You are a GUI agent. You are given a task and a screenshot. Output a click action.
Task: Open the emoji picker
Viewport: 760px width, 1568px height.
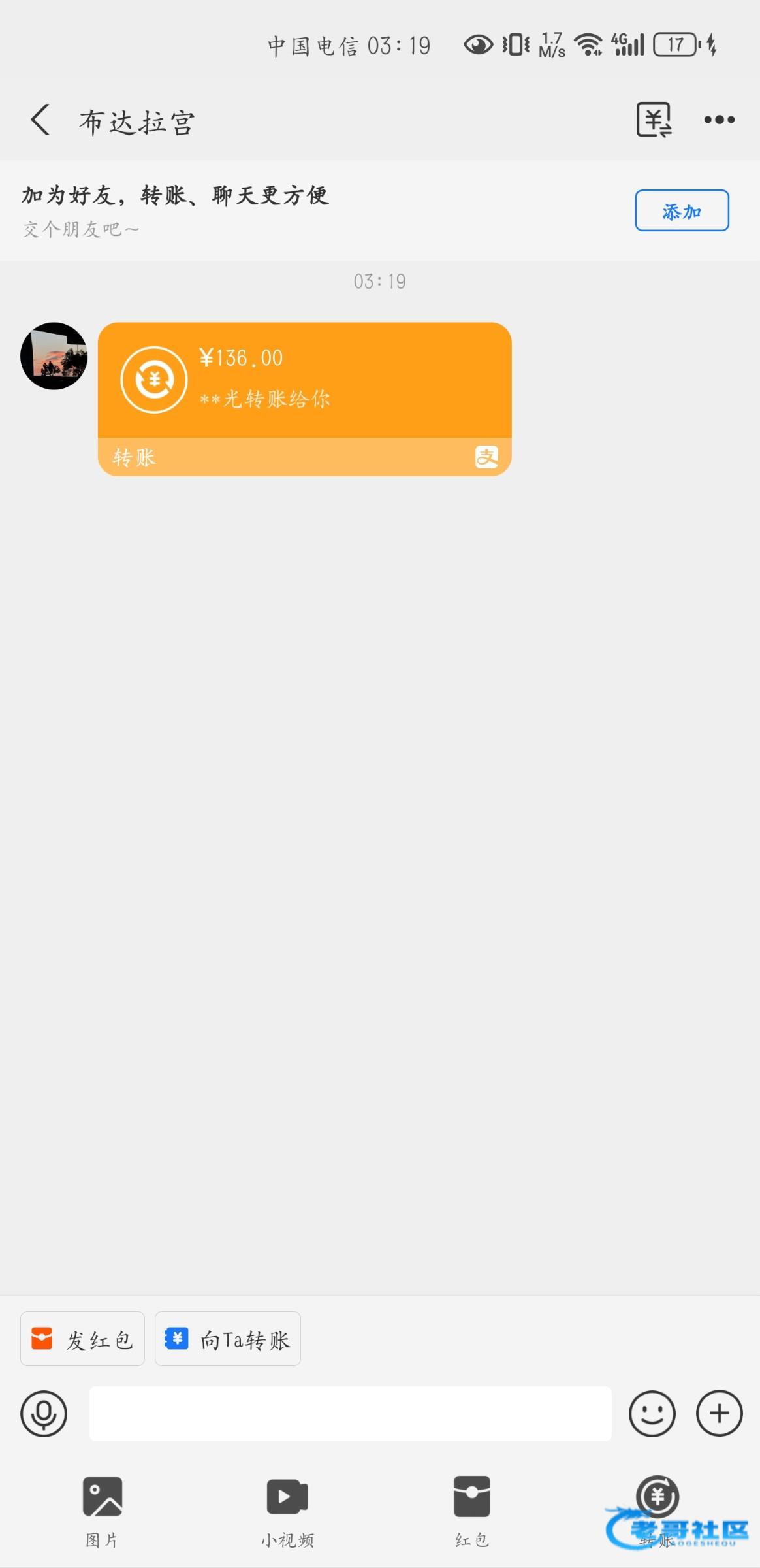[652, 1413]
